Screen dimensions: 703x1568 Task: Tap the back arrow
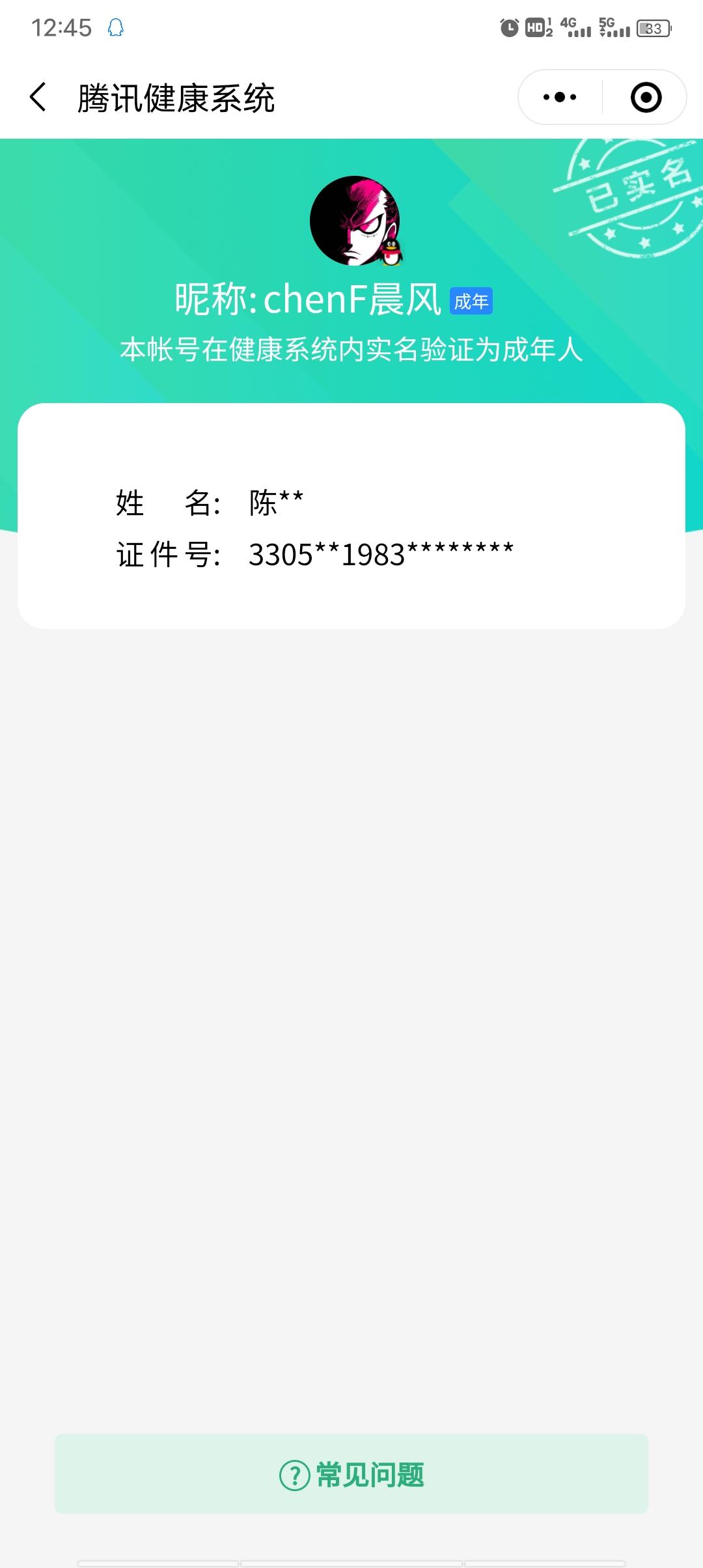[x=37, y=96]
